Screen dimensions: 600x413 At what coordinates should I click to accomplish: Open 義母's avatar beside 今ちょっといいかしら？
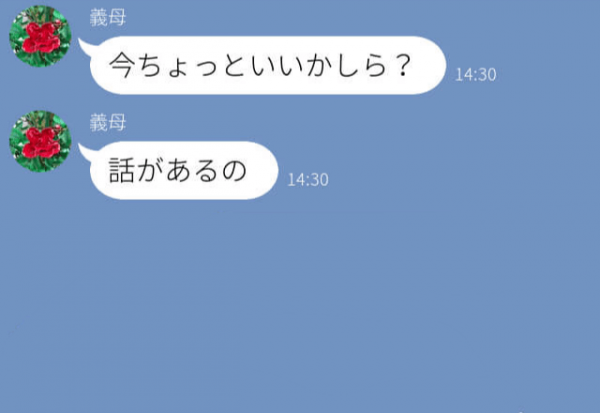[39, 40]
